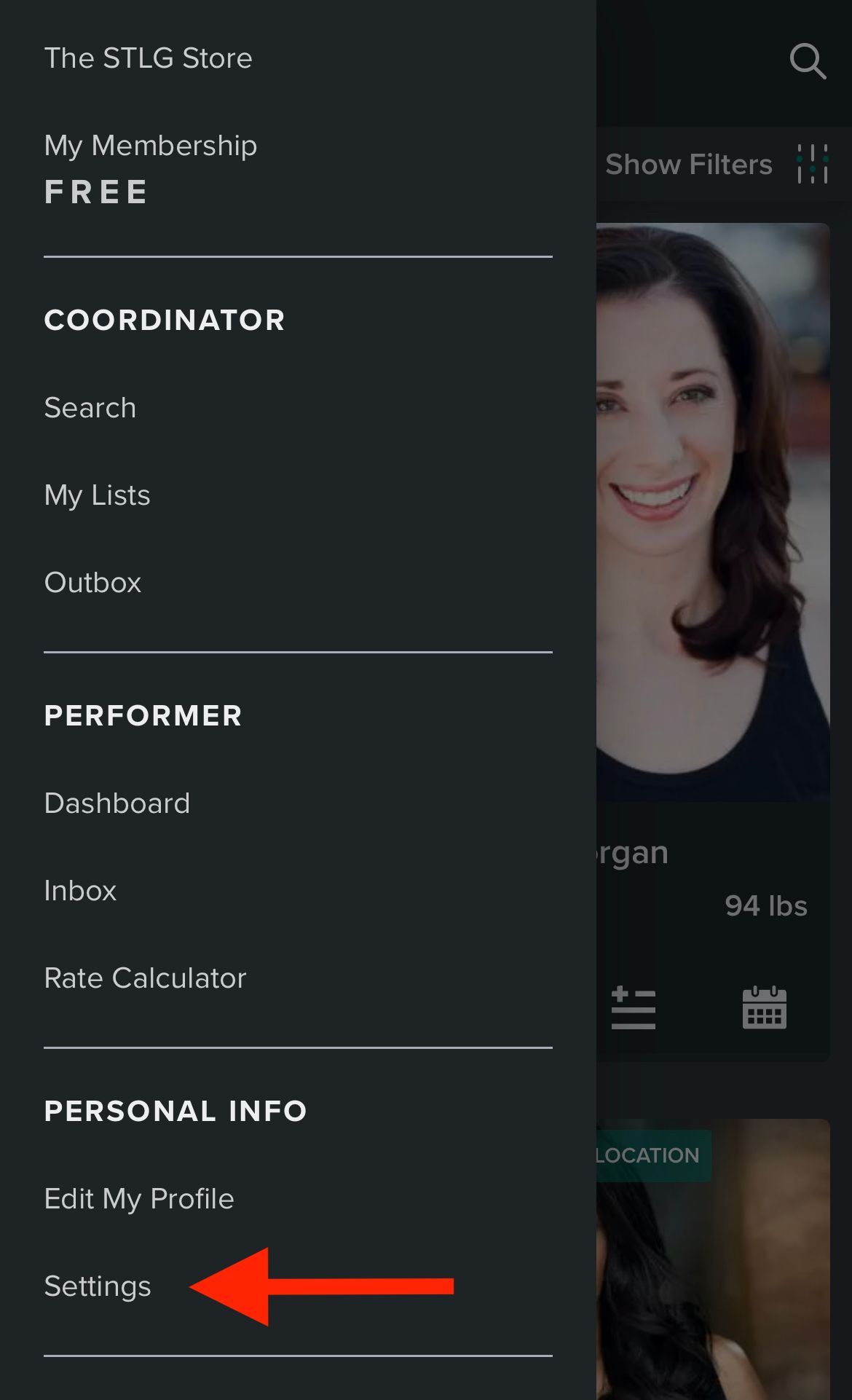Open the Inbox
852x1400 pixels.
click(80, 891)
